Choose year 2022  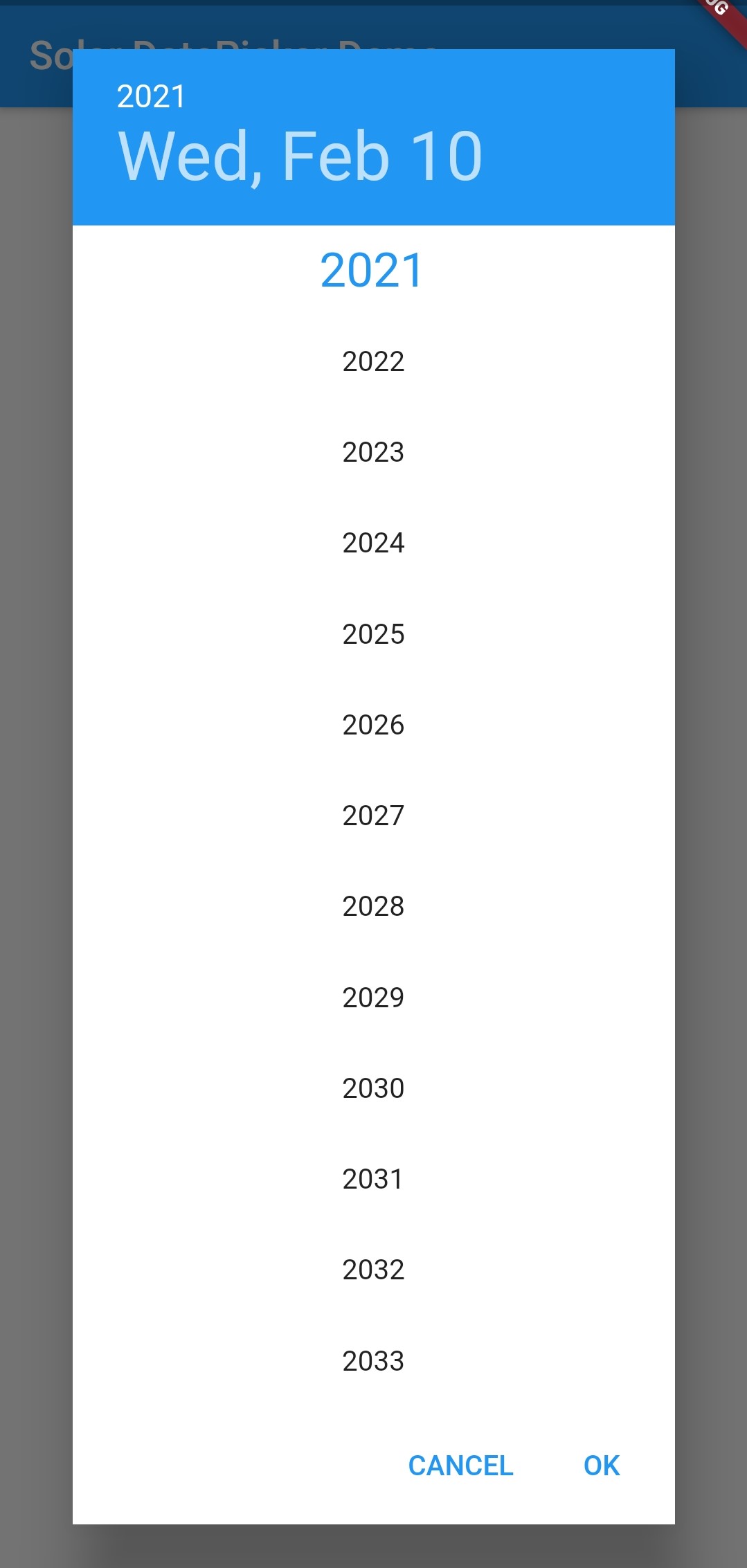373,361
